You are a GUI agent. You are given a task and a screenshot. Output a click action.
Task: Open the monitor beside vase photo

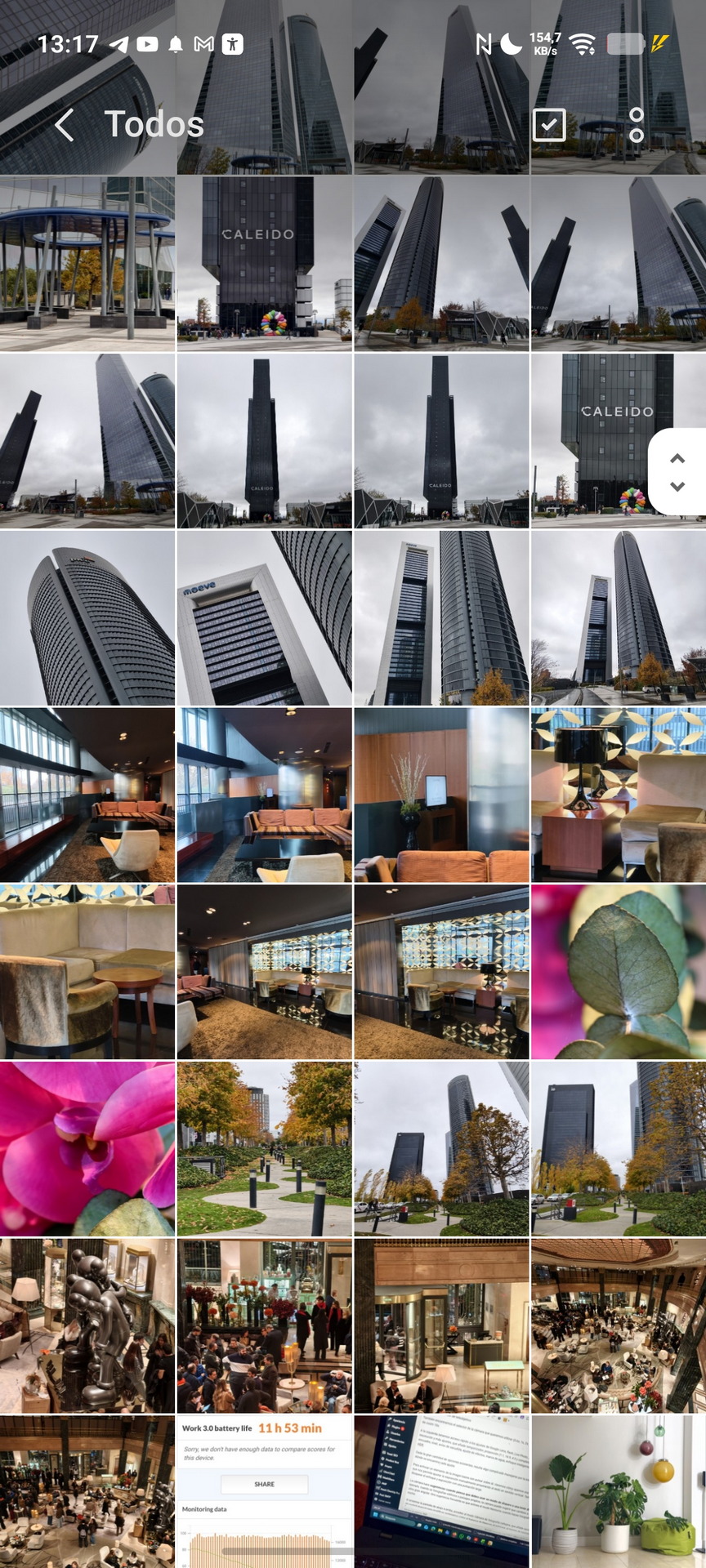tap(441, 795)
